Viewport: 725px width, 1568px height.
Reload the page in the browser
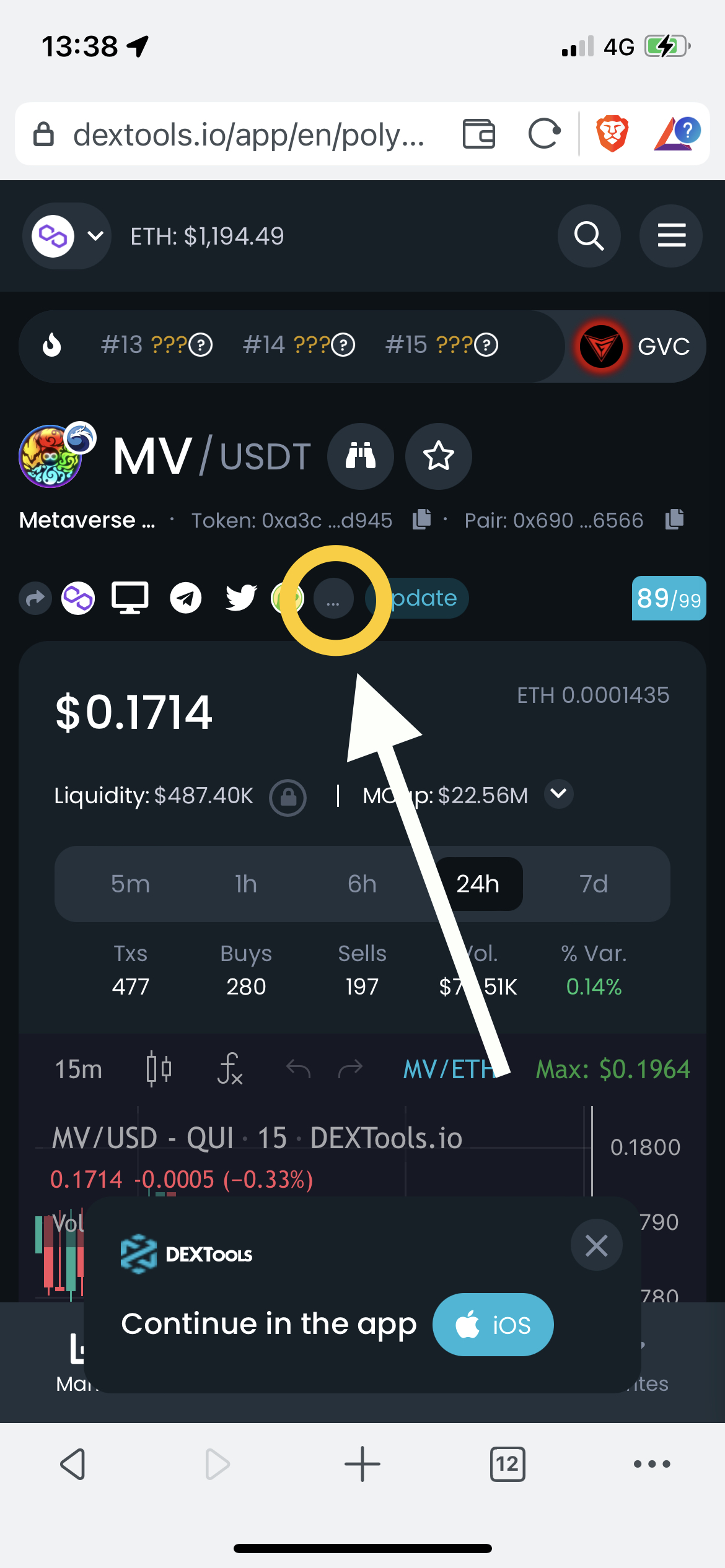tap(544, 134)
